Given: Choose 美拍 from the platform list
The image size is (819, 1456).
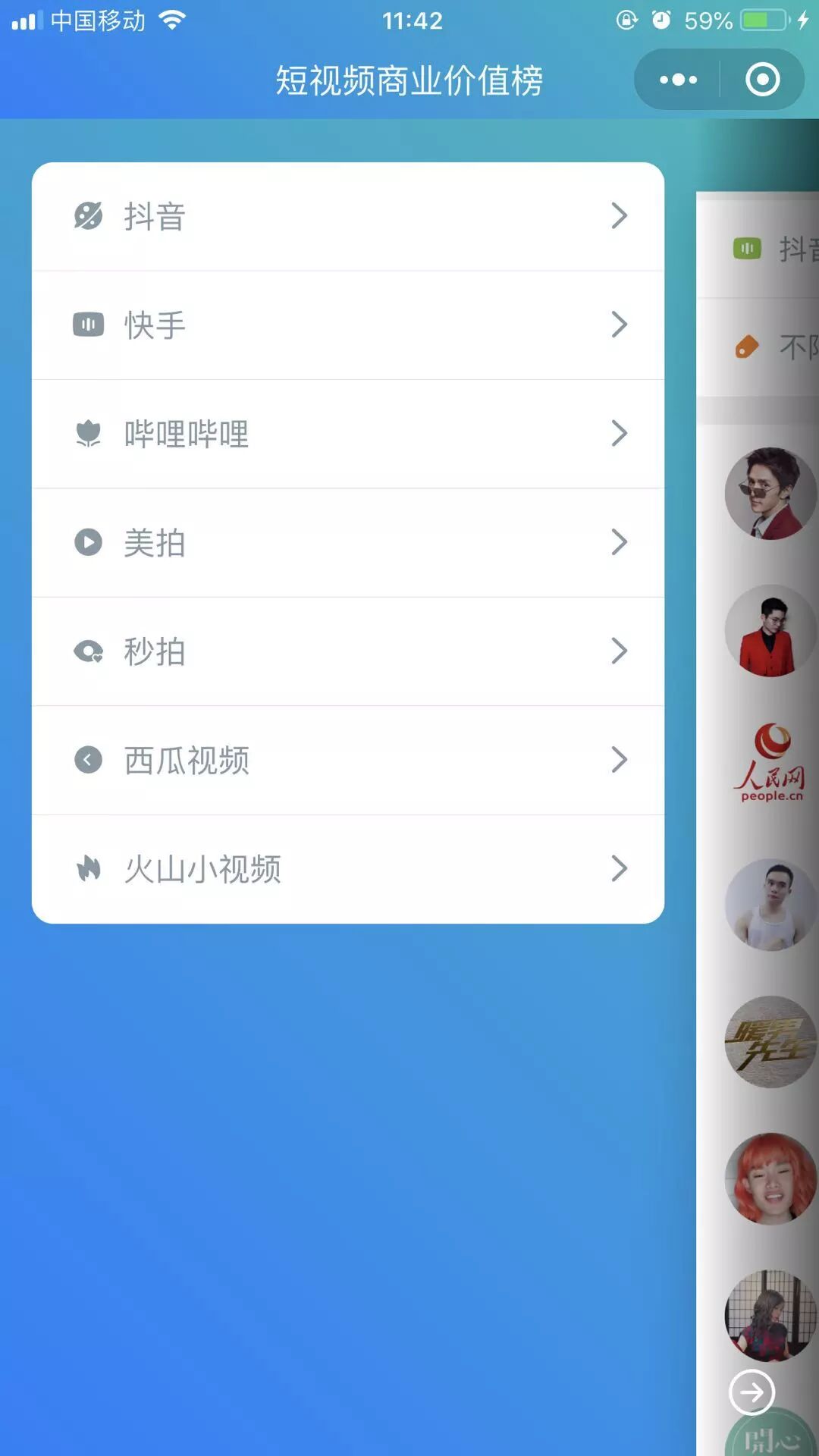Looking at the screenshot, I should (348, 543).
